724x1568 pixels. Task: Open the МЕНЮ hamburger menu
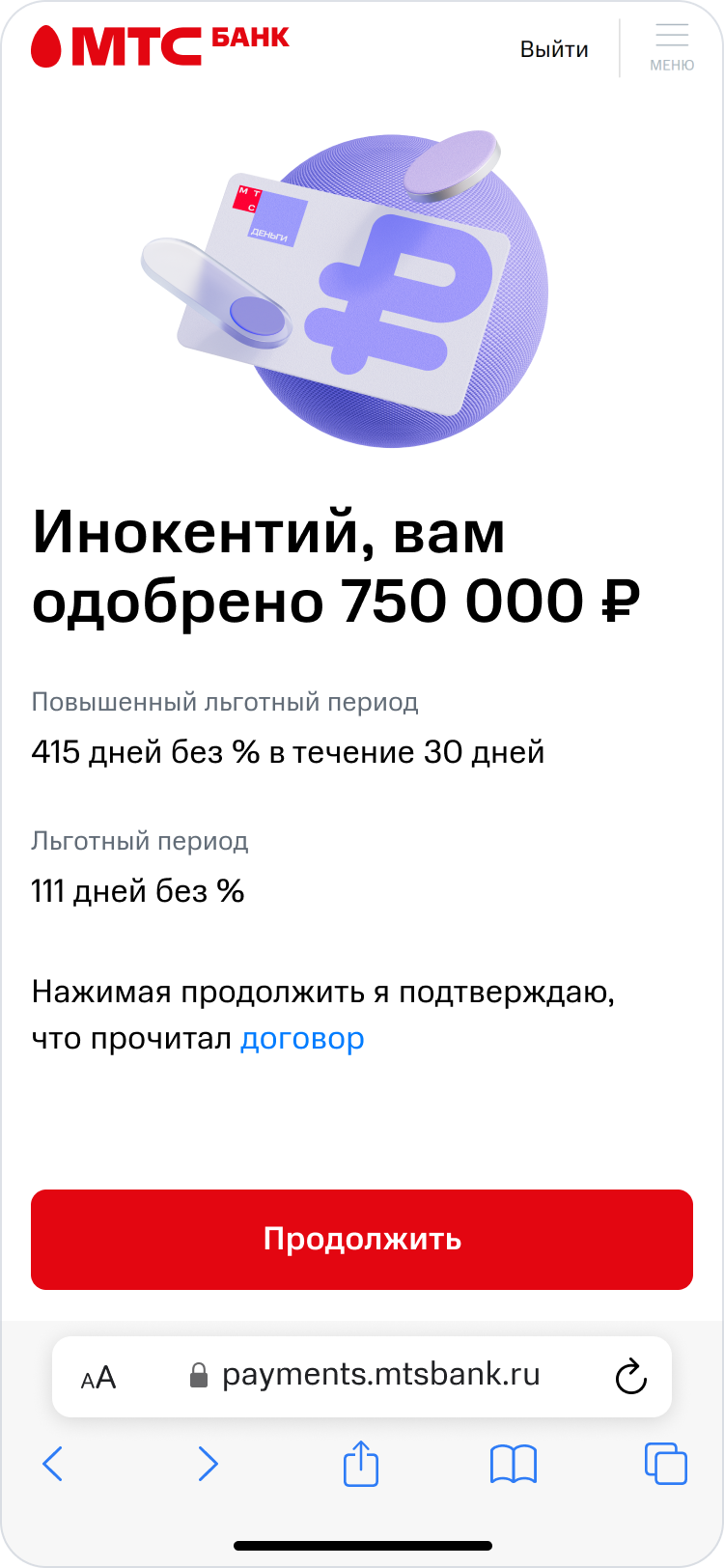point(672,47)
